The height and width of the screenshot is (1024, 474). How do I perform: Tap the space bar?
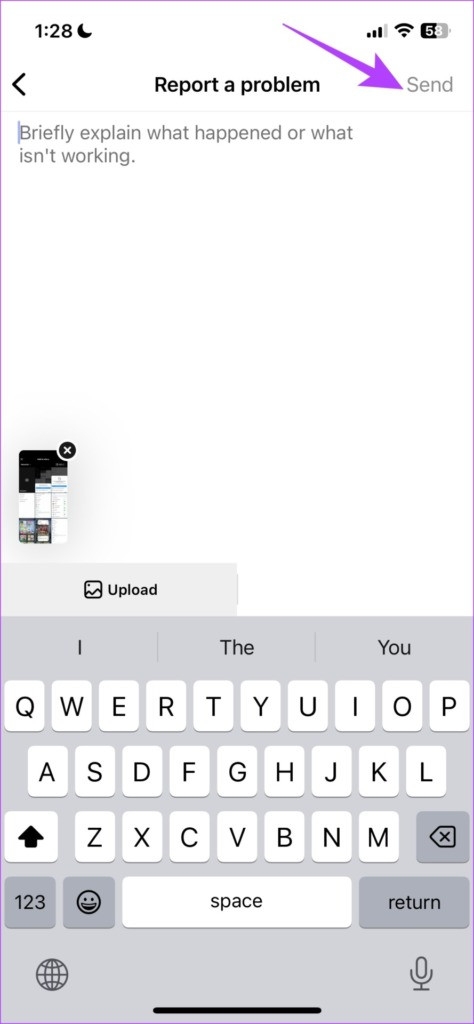[x=236, y=902]
